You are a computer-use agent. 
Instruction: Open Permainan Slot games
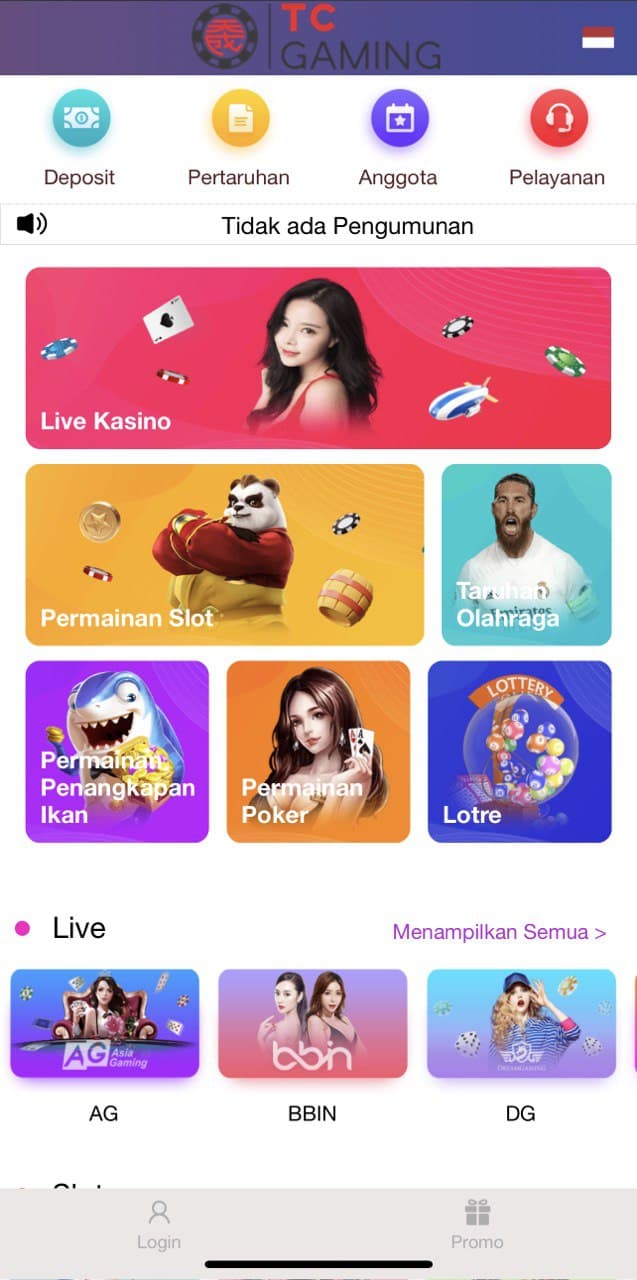[225, 554]
